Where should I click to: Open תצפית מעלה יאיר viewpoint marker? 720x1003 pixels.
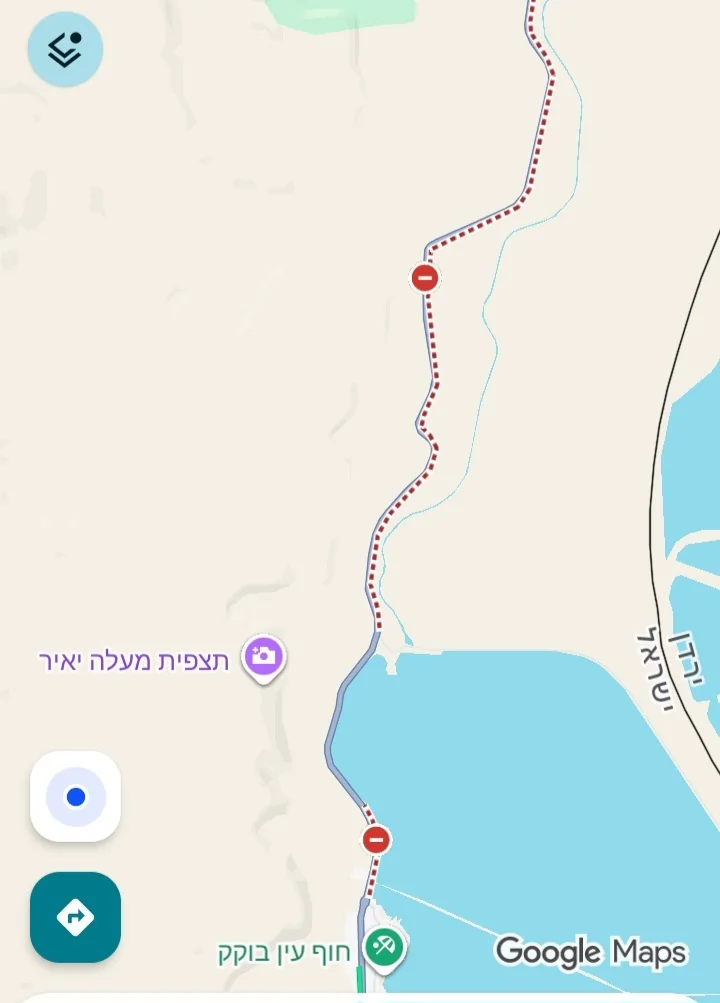(264, 658)
